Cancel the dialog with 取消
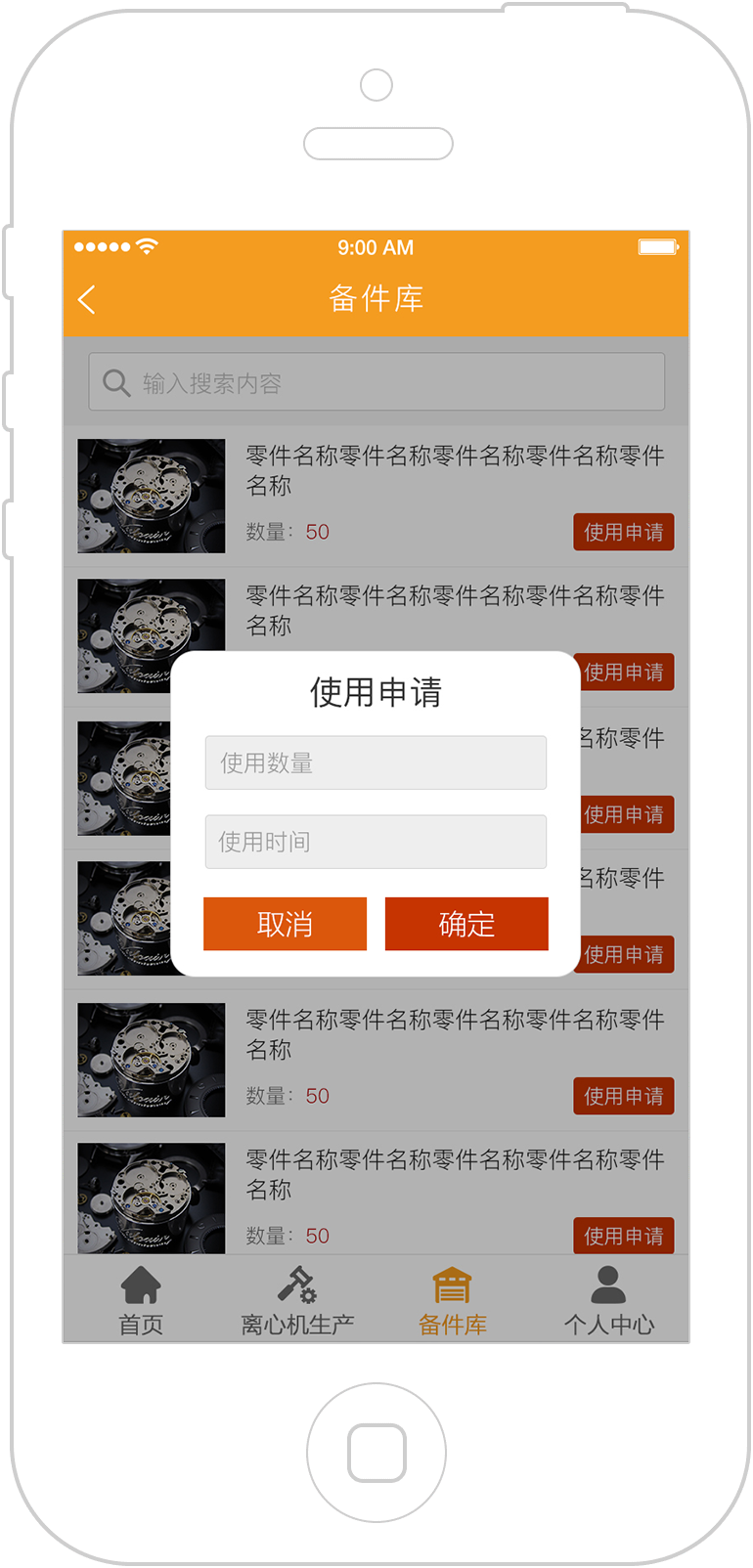This screenshot has width=753, height=1568. [285, 924]
